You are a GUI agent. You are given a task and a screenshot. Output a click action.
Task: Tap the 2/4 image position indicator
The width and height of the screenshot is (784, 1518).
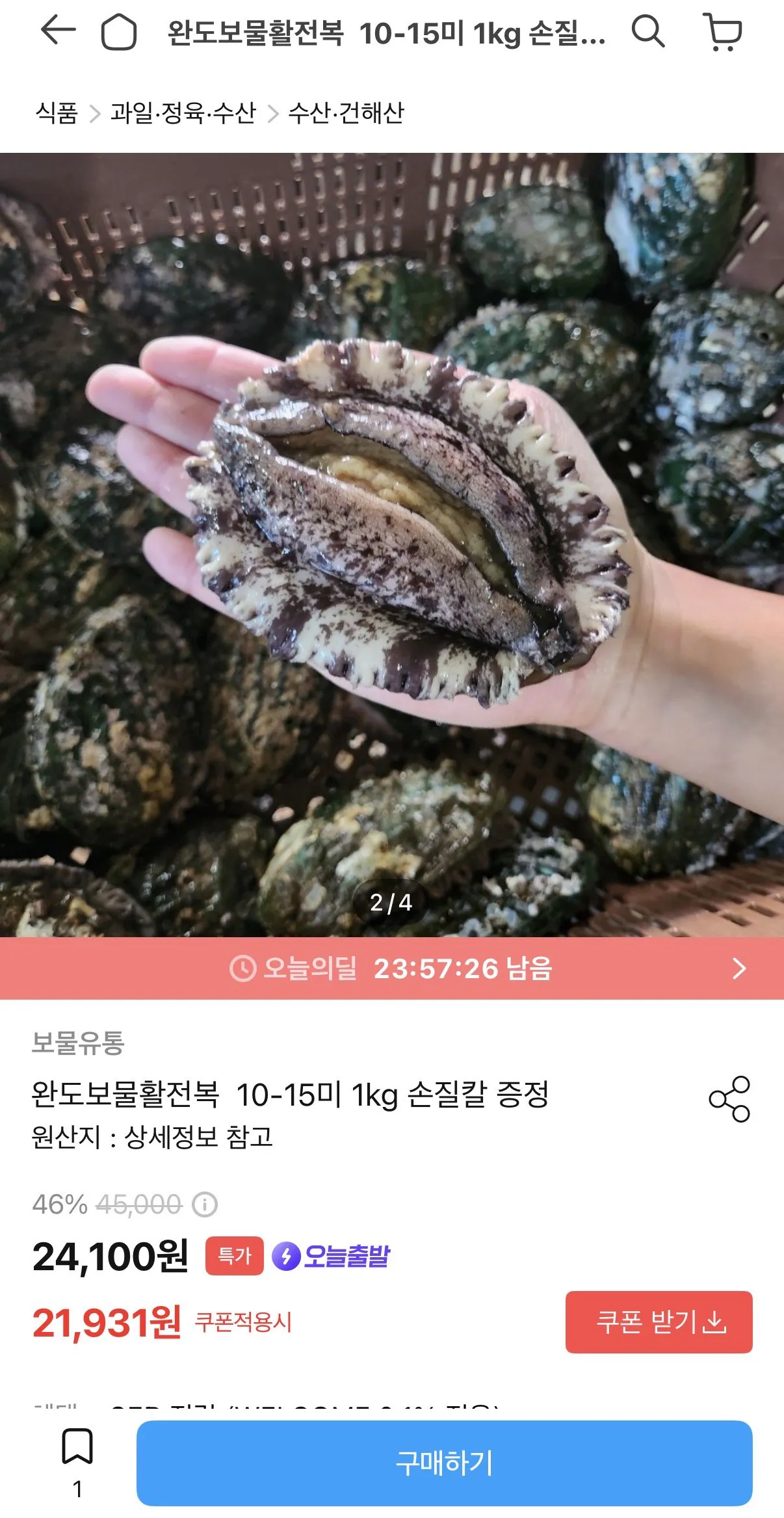[x=392, y=901]
